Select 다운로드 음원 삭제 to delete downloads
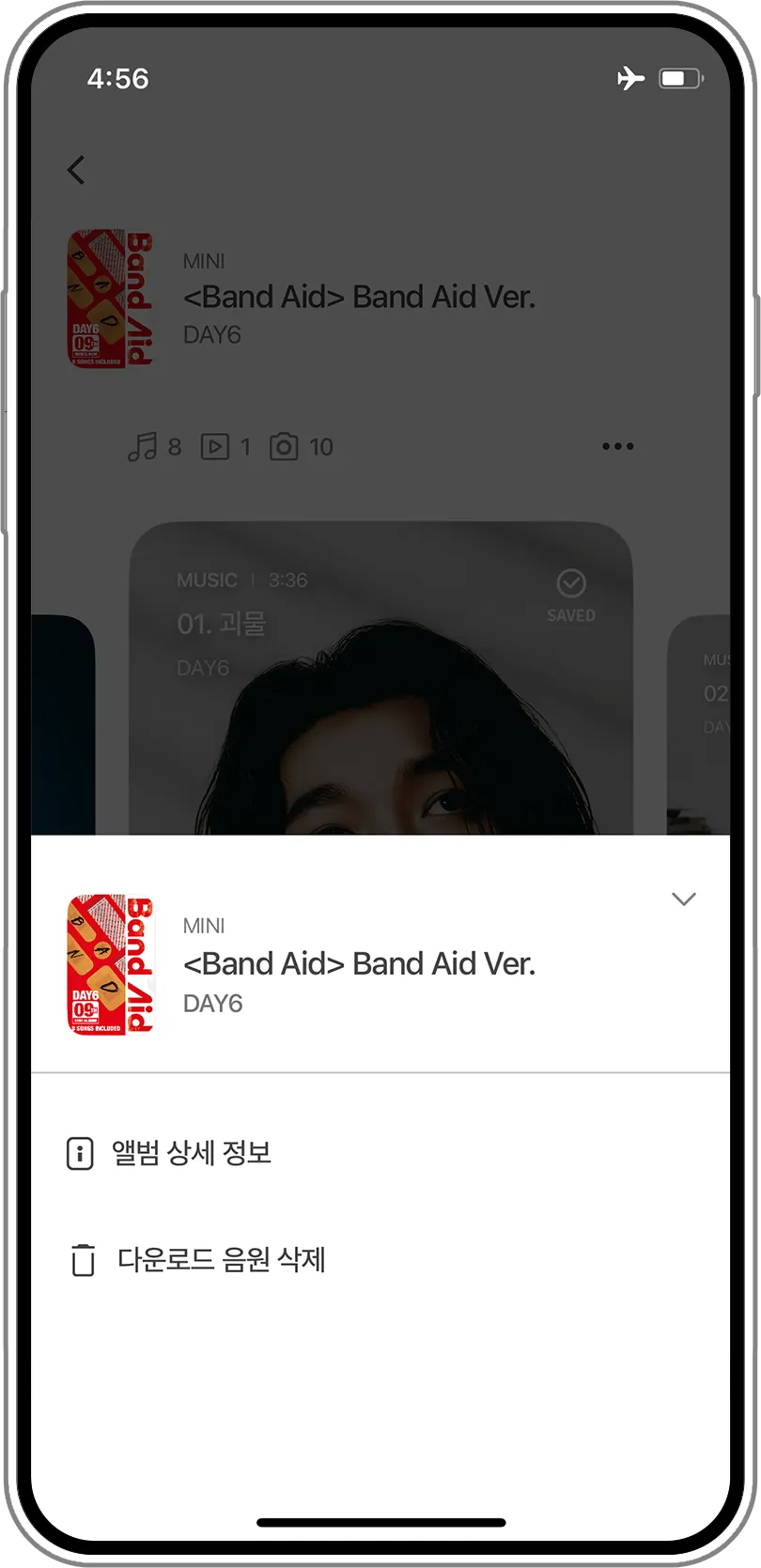The image size is (761, 1568). click(x=220, y=1260)
